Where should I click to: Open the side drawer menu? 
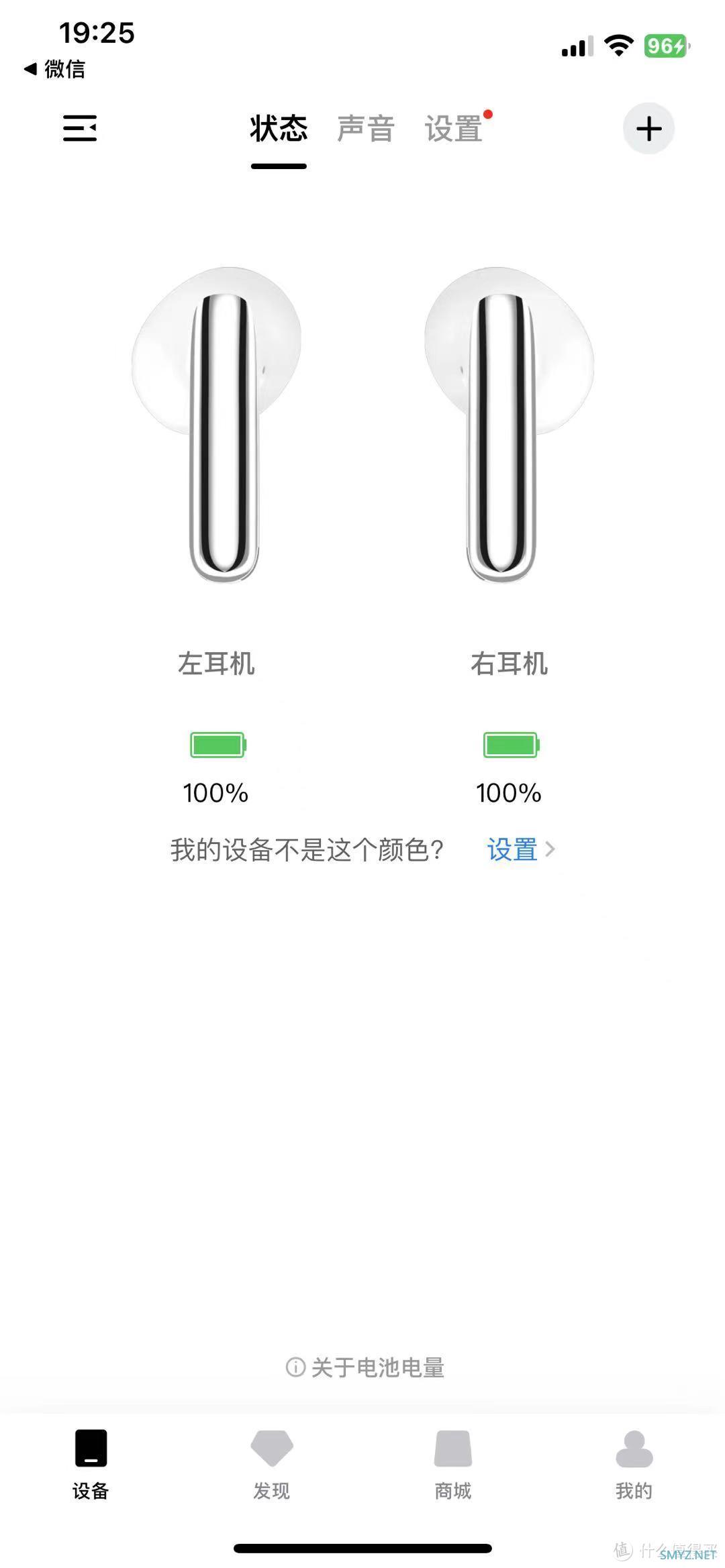pyautogui.click(x=80, y=128)
